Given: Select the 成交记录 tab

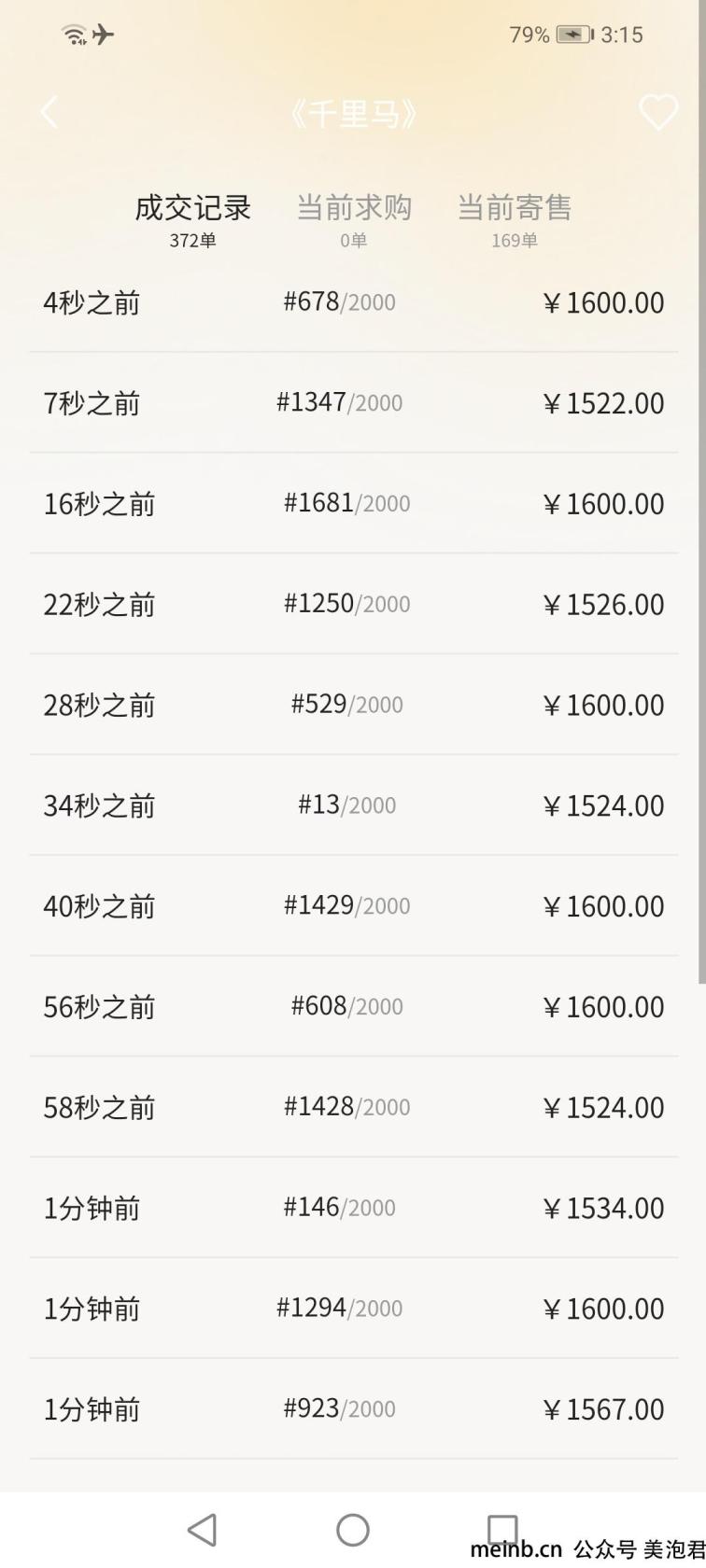Looking at the screenshot, I should tap(192, 220).
